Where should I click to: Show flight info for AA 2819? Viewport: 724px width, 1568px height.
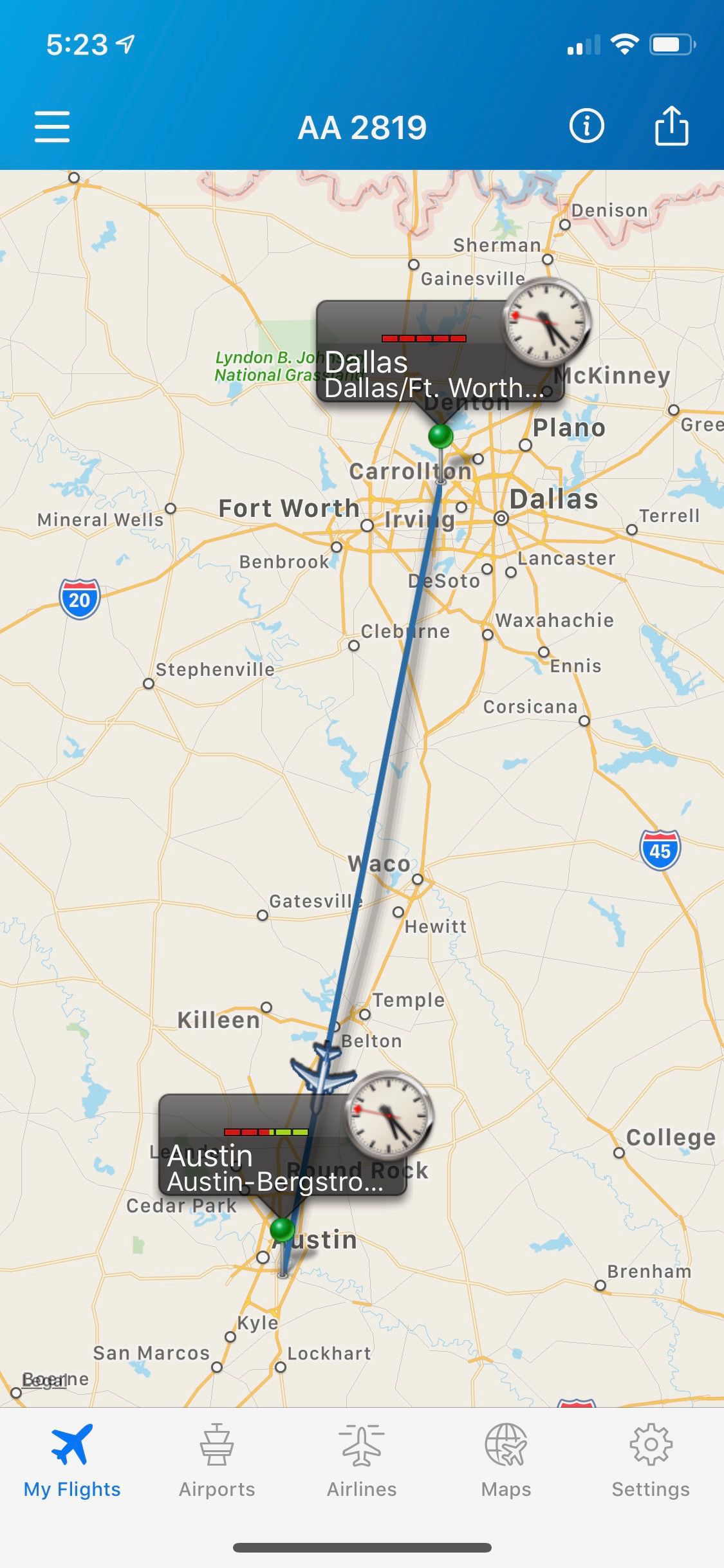586,126
